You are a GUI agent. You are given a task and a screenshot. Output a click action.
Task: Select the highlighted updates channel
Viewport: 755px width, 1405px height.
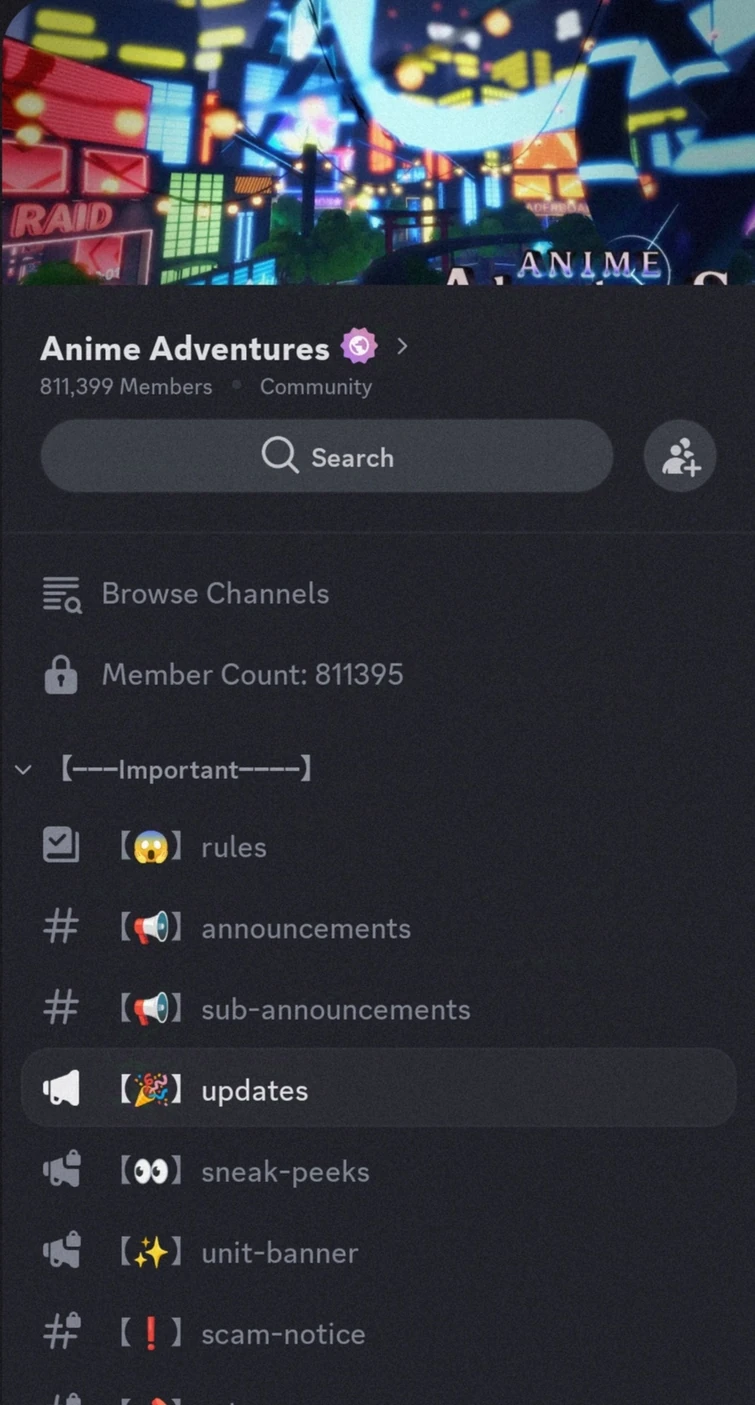[x=253, y=1090]
